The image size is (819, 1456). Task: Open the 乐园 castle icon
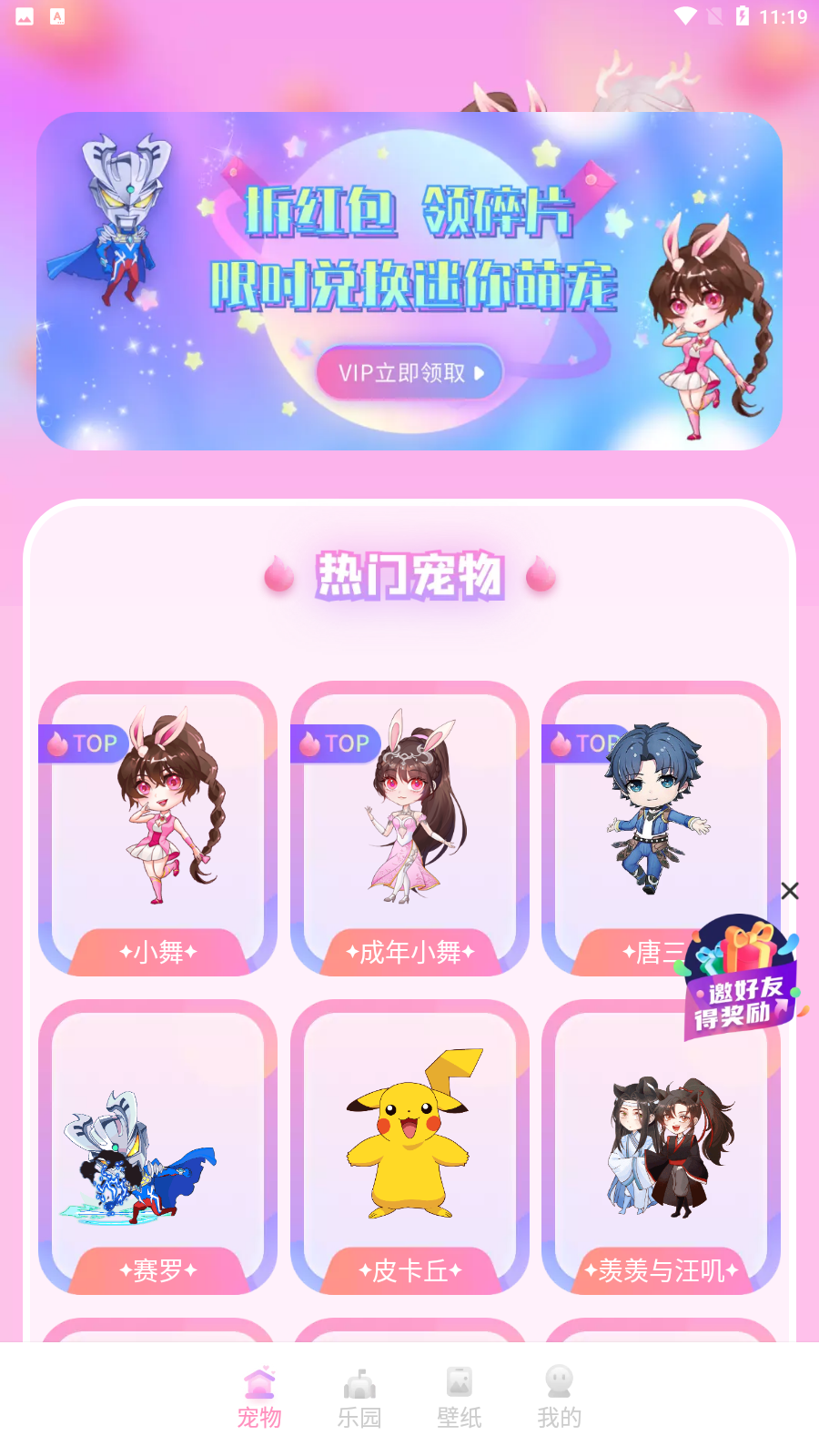click(x=360, y=1382)
